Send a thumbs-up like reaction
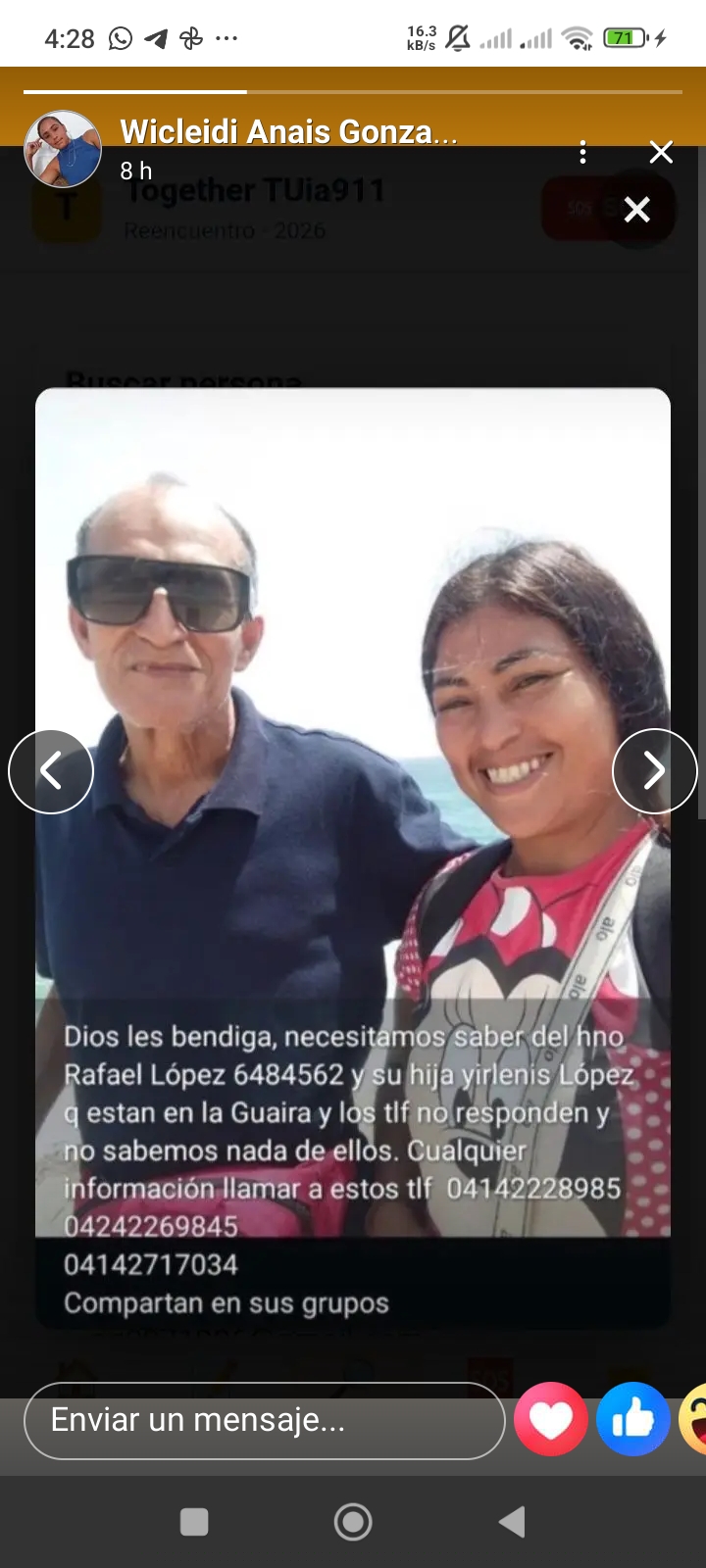The height and width of the screenshot is (1568, 706). coord(633,1419)
